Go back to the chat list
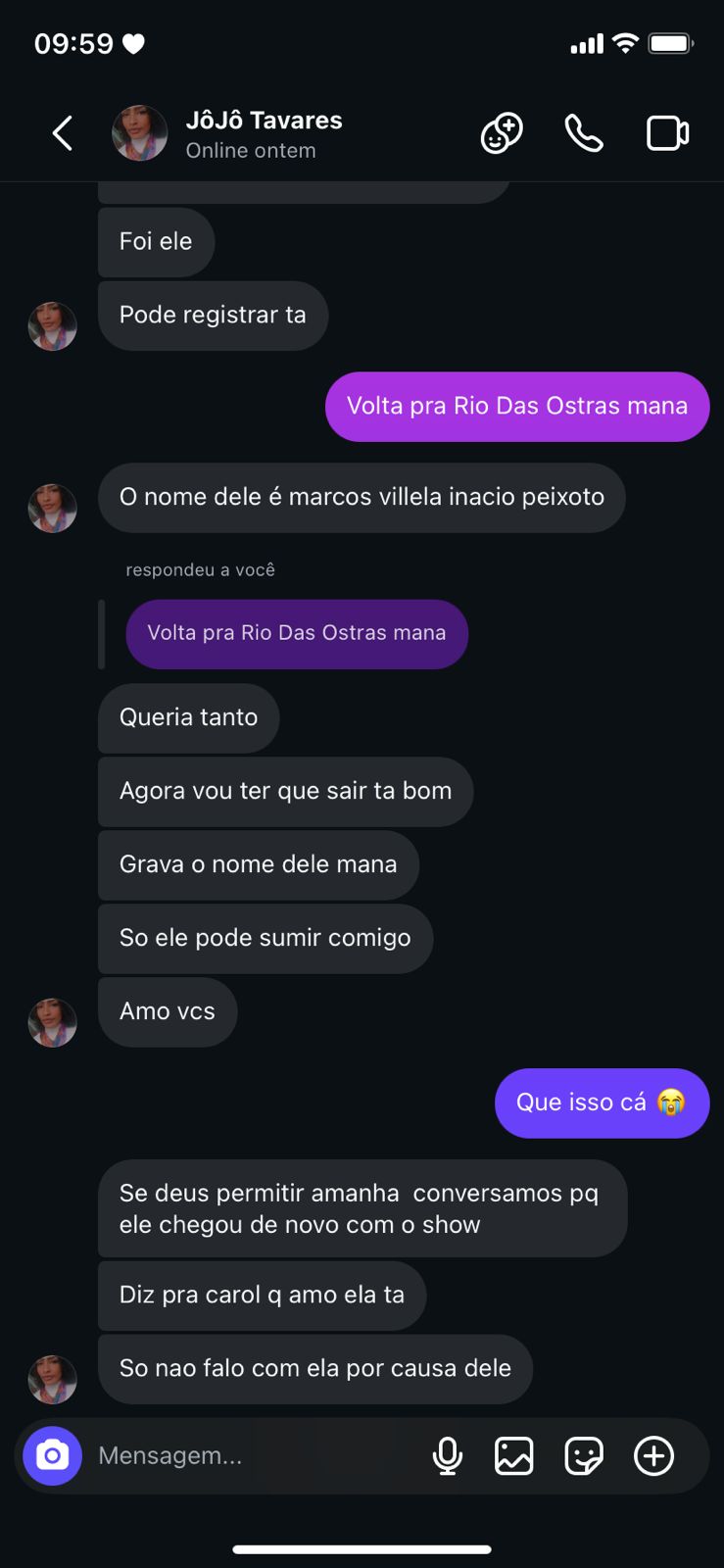The height and width of the screenshot is (1568, 724). pos(63,133)
